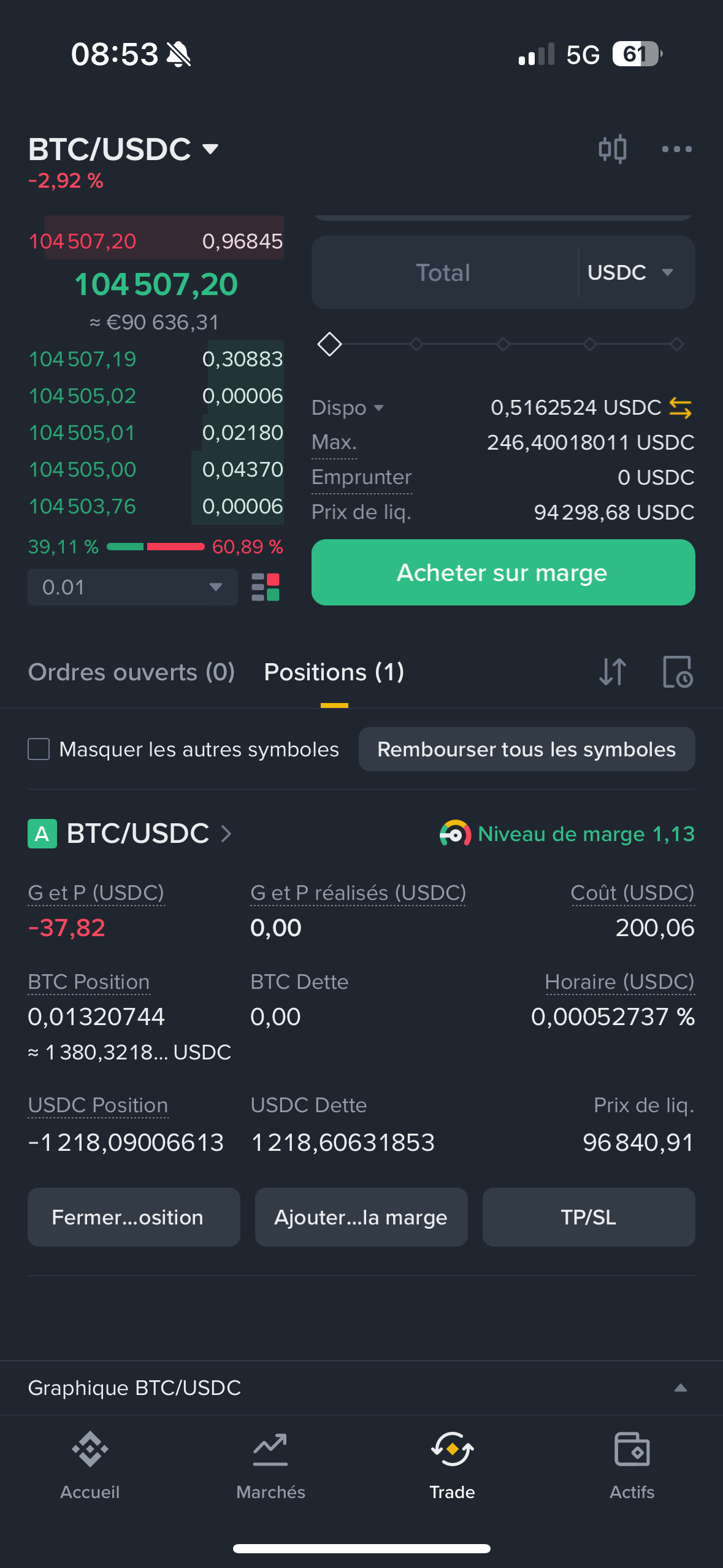This screenshot has height=1568, width=723.
Task: Open the candlestick chart view
Action: pos(612,149)
